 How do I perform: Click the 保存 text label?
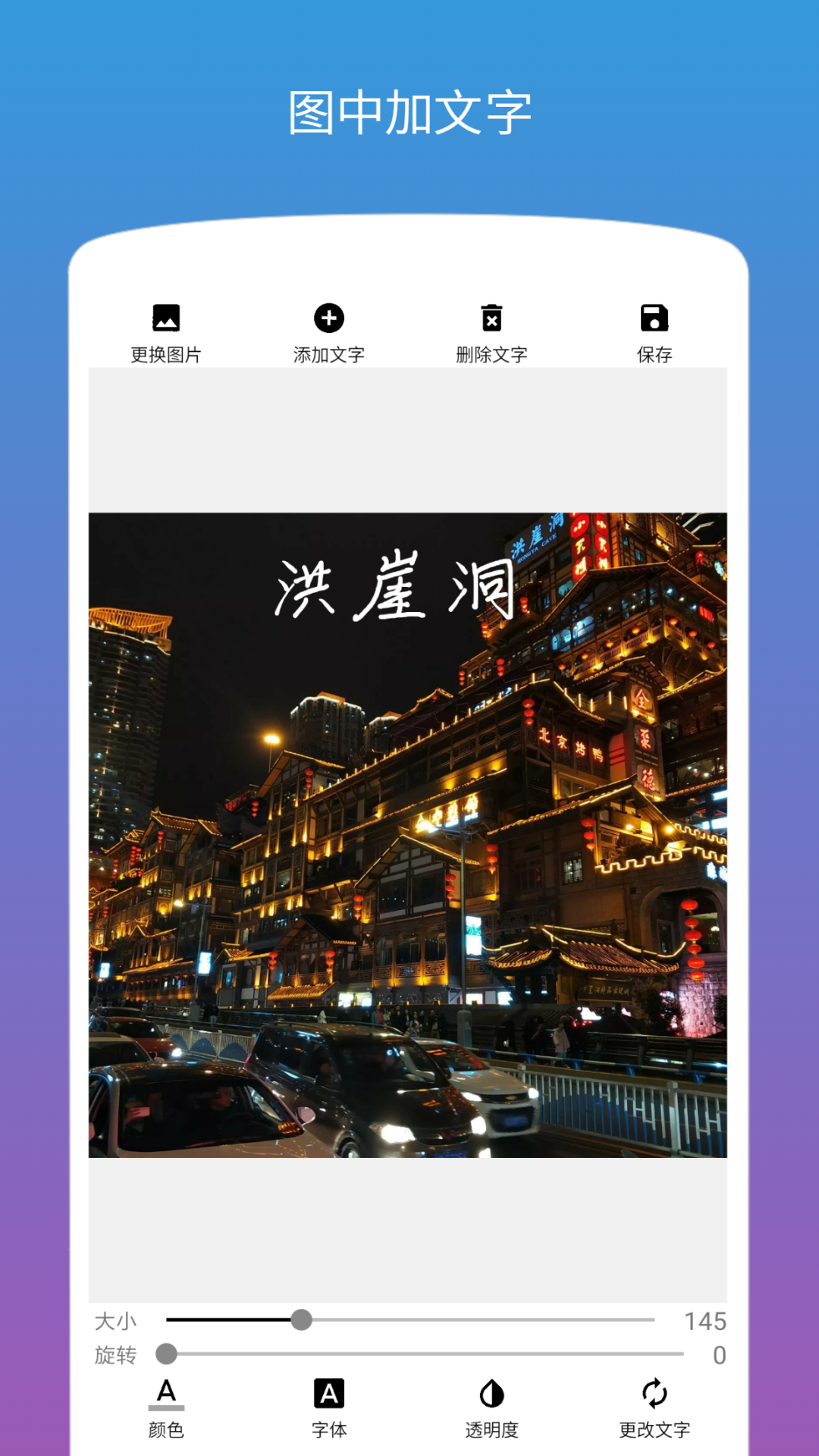pos(655,353)
